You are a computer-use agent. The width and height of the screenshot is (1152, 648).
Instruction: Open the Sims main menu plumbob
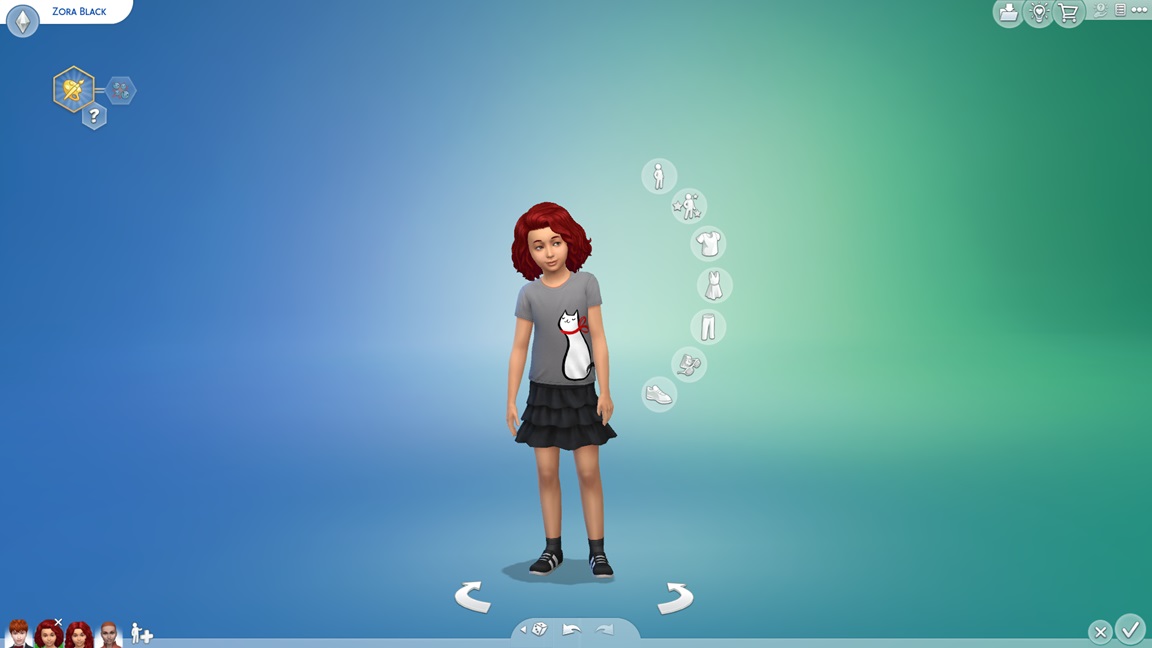22,20
